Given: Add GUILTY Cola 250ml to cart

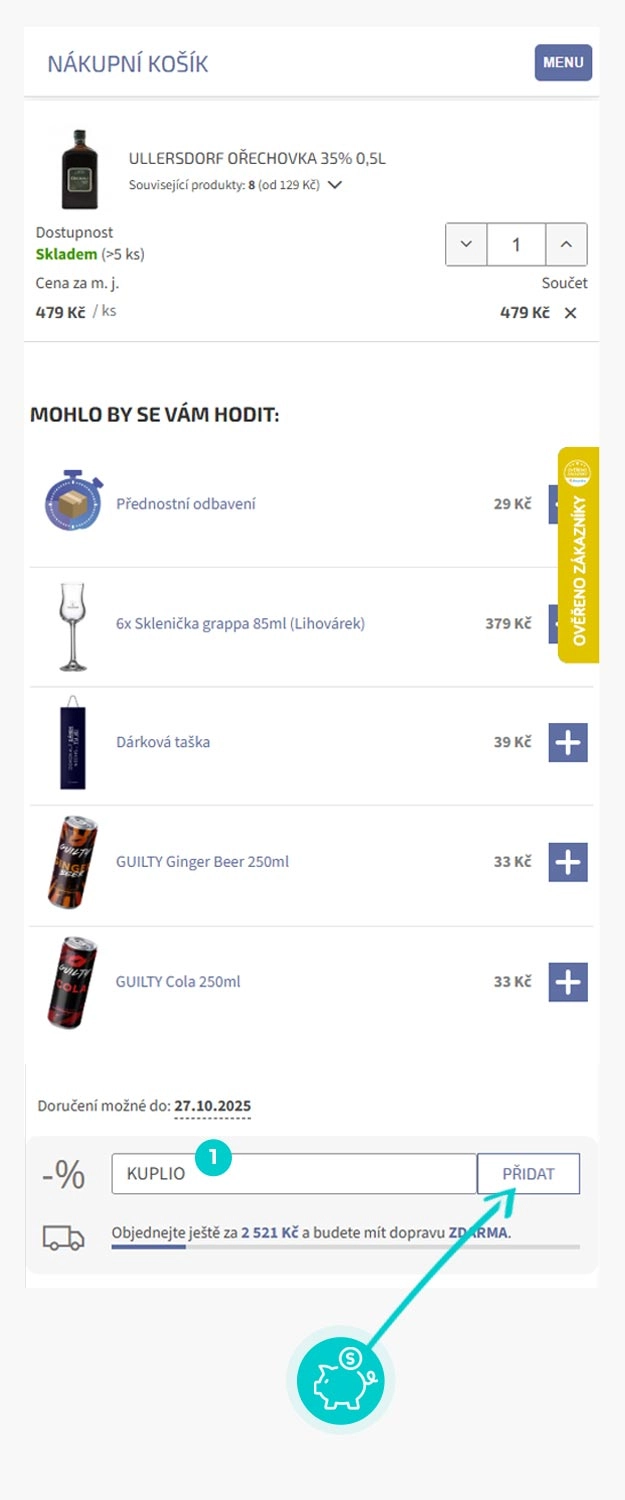Looking at the screenshot, I should pos(567,982).
